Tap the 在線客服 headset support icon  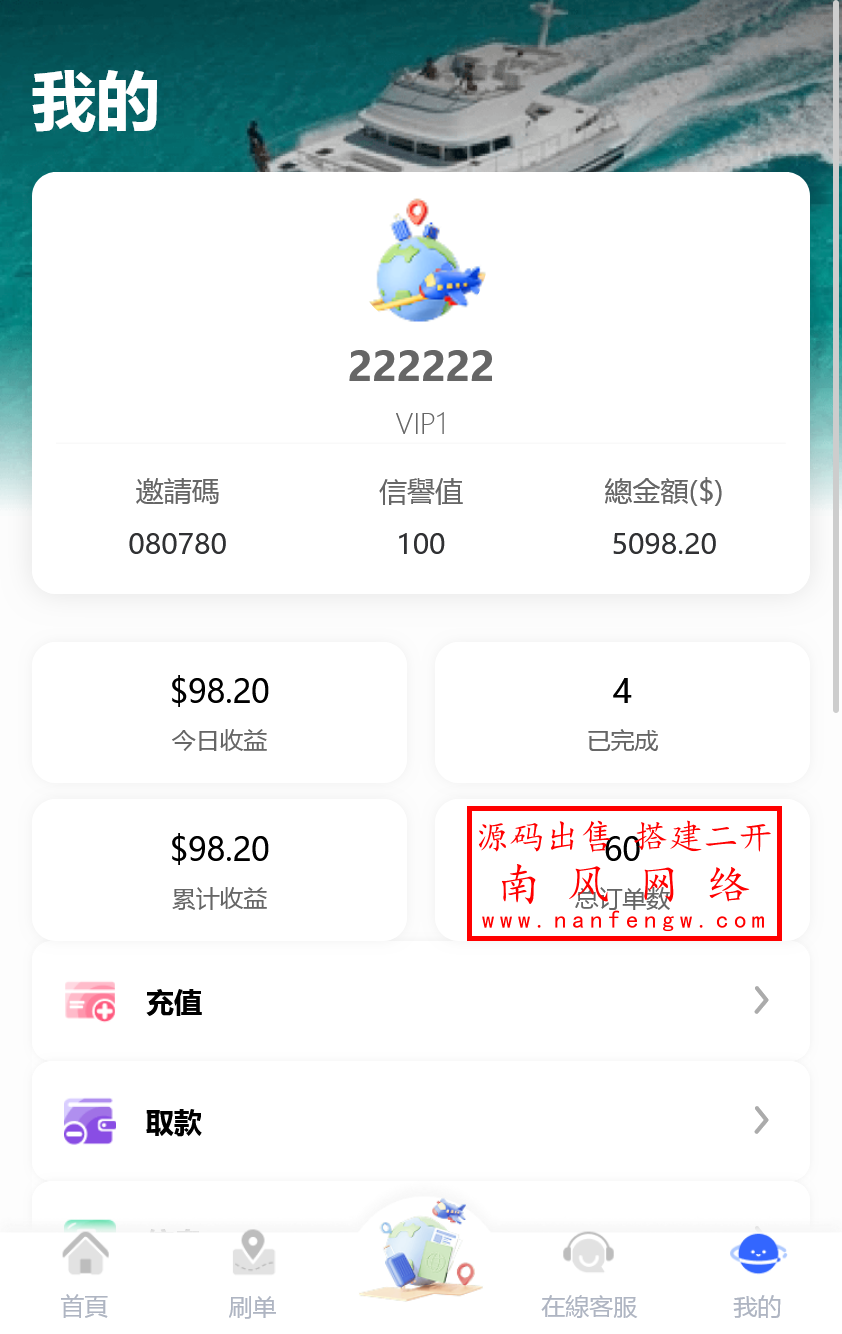pos(588,1251)
